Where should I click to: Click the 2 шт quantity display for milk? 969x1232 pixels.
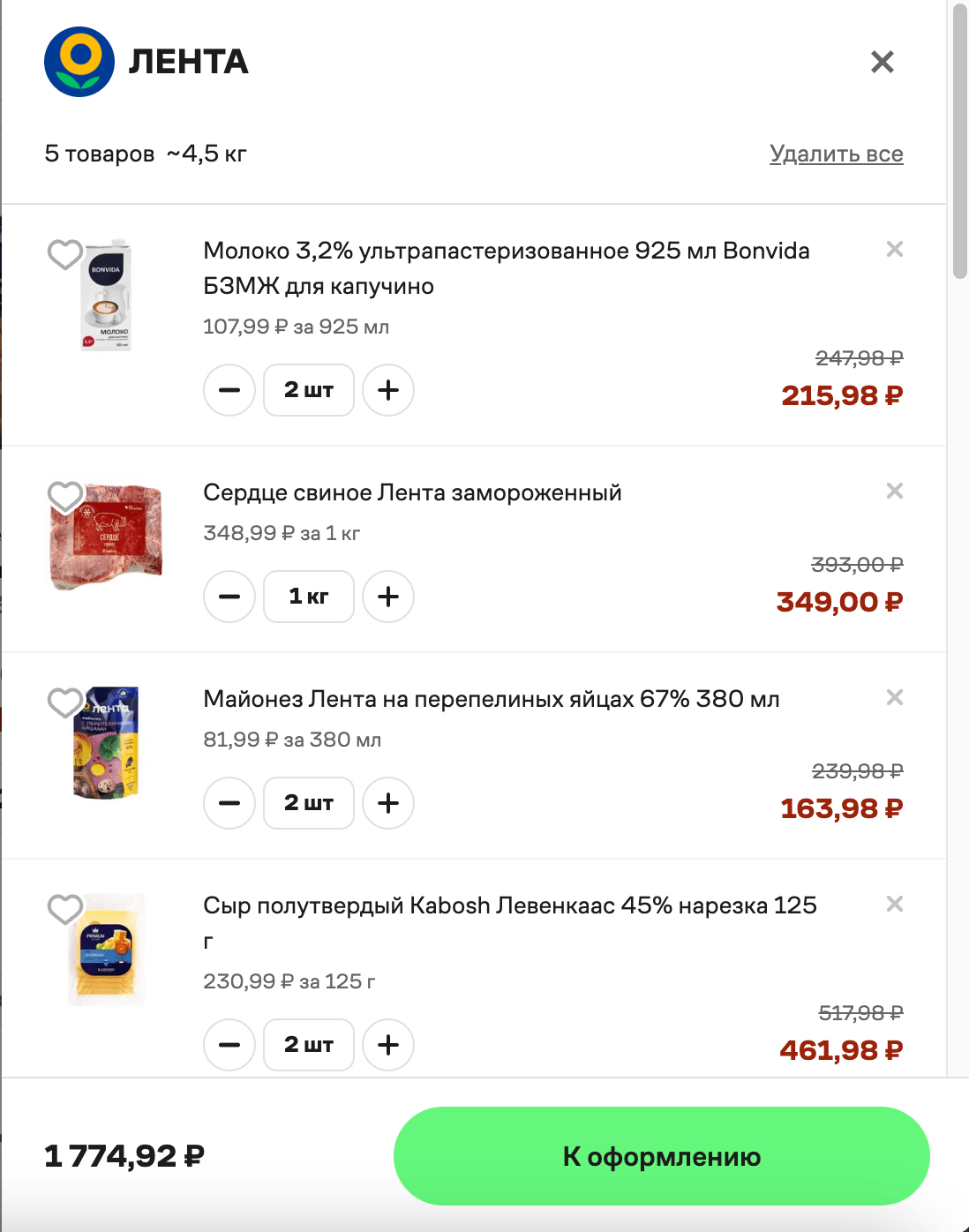pyautogui.click(x=309, y=390)
